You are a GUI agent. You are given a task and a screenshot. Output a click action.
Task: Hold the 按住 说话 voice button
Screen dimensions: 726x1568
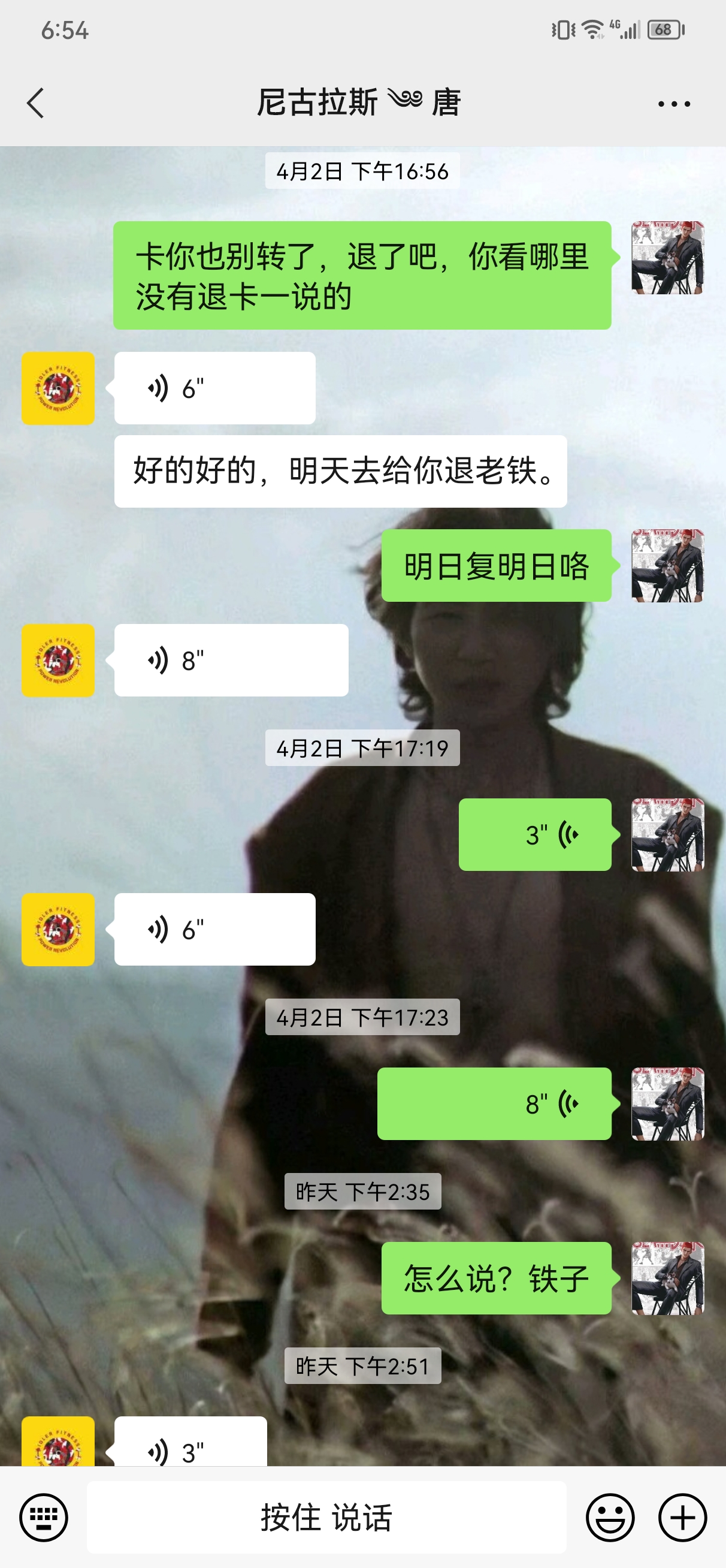point(327,1517)
